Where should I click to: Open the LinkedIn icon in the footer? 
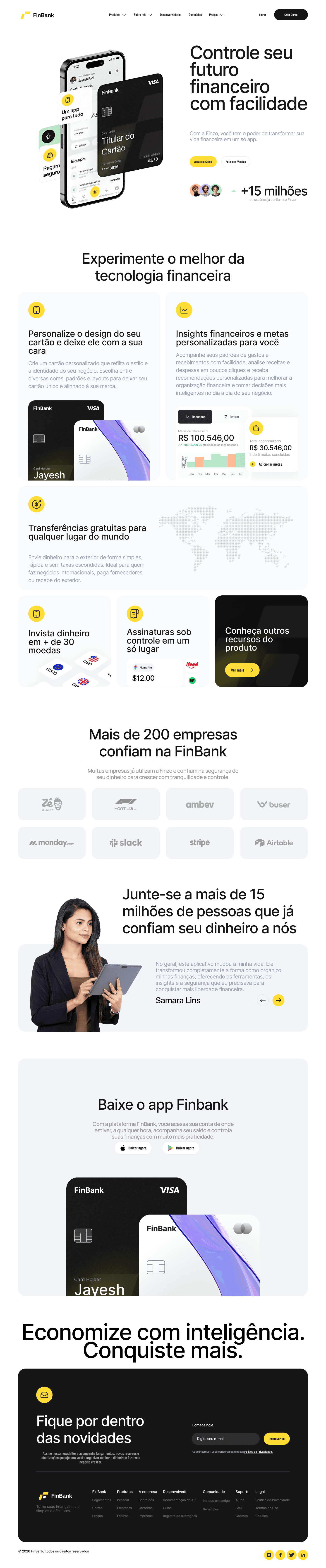(x=303, y=1555)
